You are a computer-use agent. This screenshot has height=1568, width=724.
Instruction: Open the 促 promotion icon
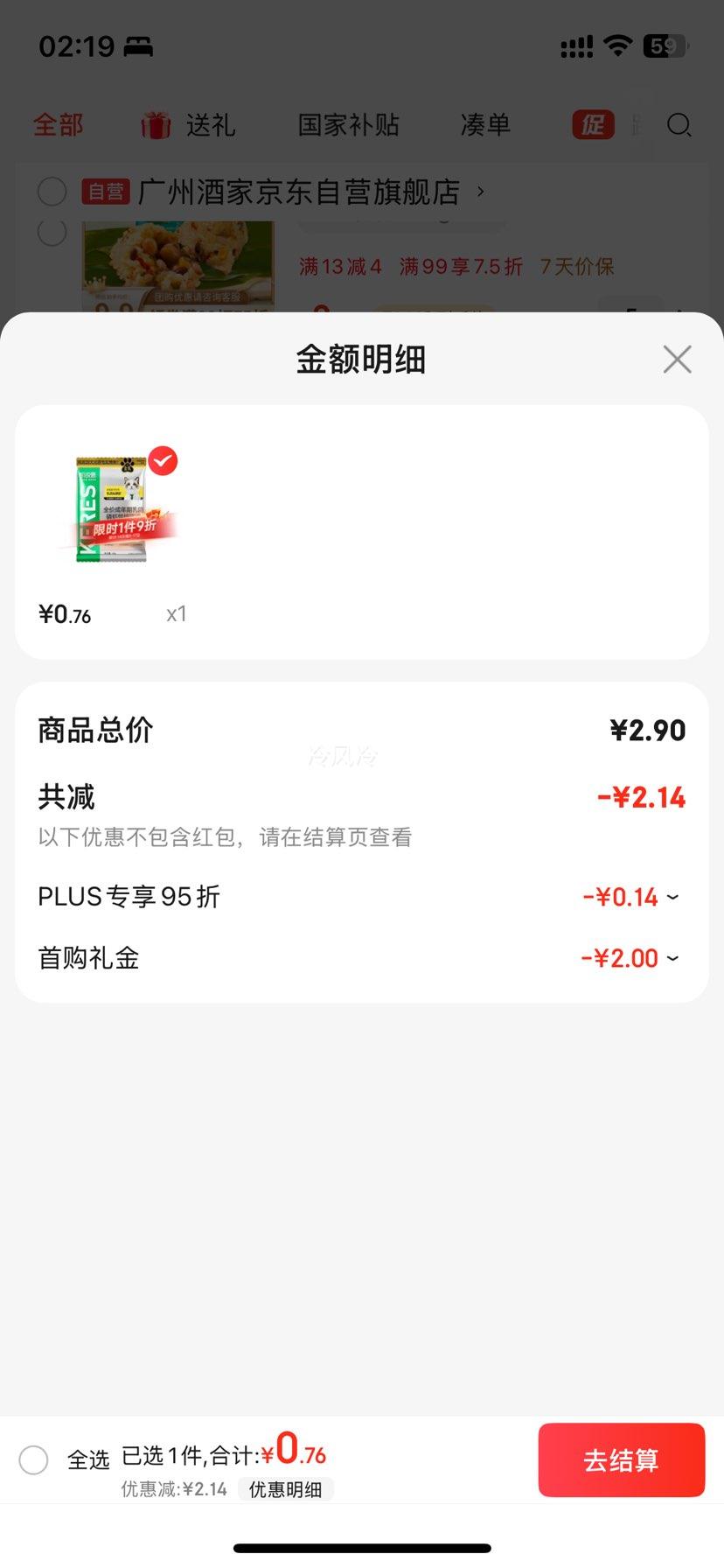tap(594, 125)
